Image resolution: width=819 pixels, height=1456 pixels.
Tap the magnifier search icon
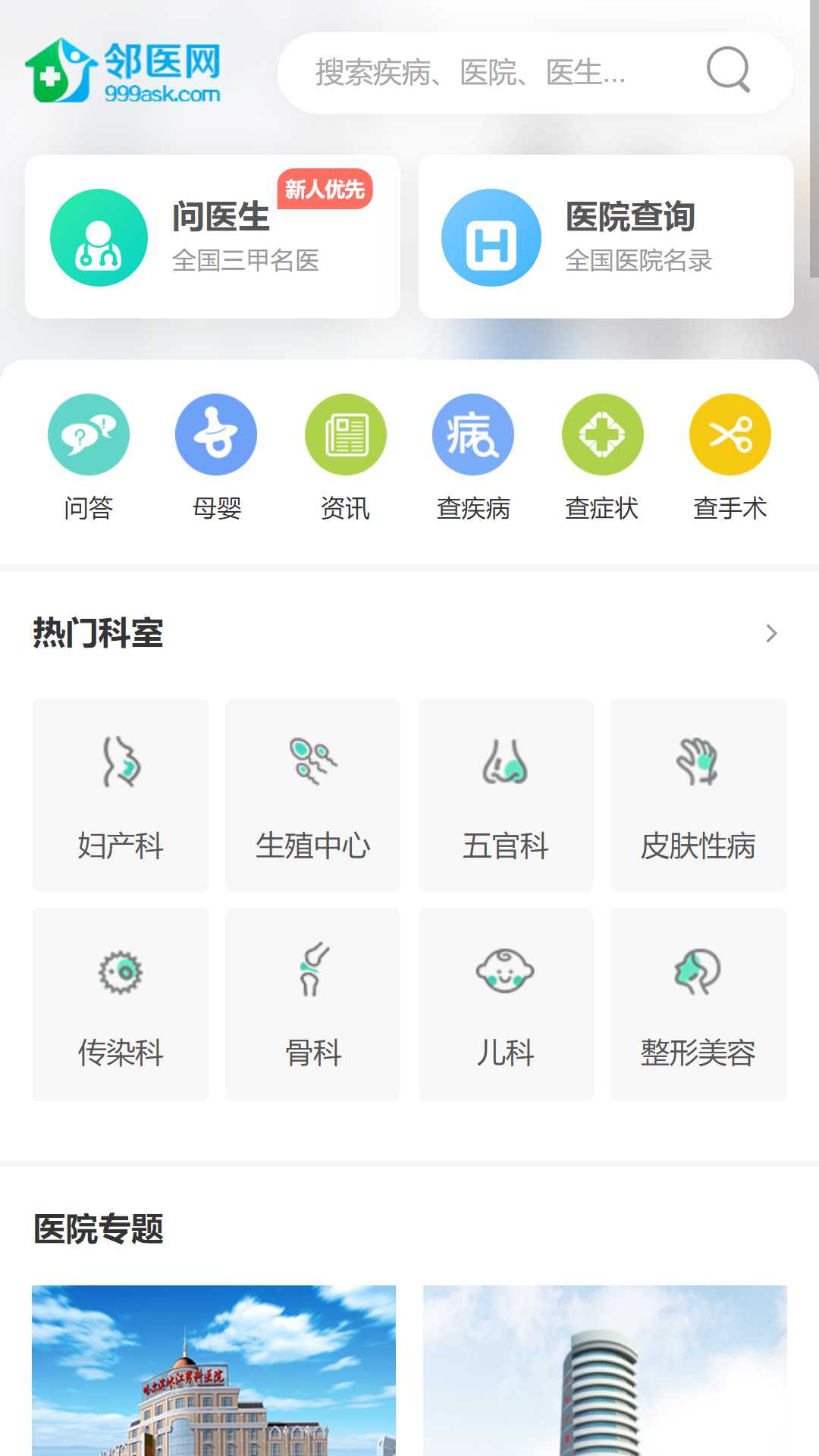[x=728, y=70]
